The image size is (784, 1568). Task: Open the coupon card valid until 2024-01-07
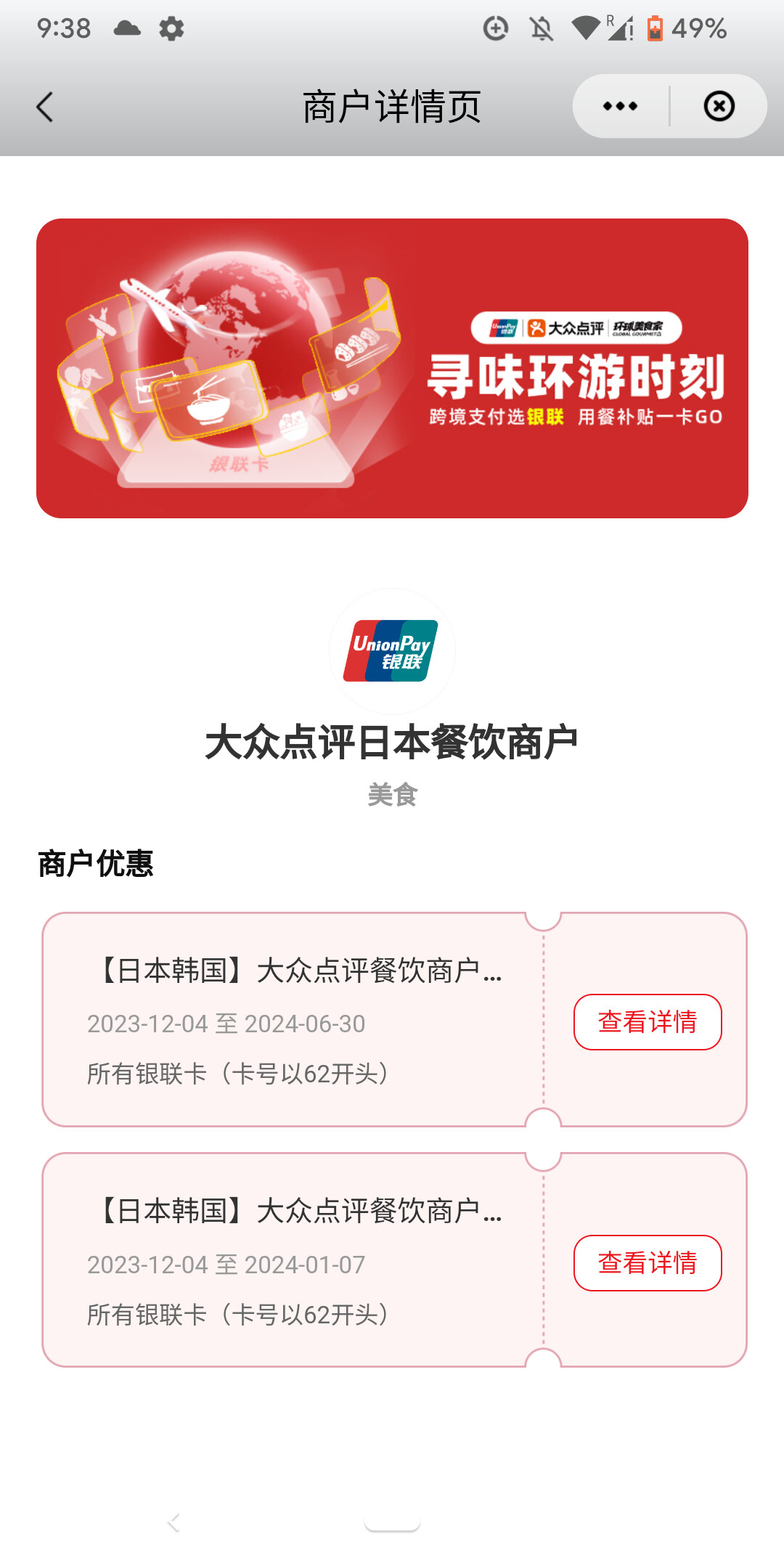(394, 1260)
